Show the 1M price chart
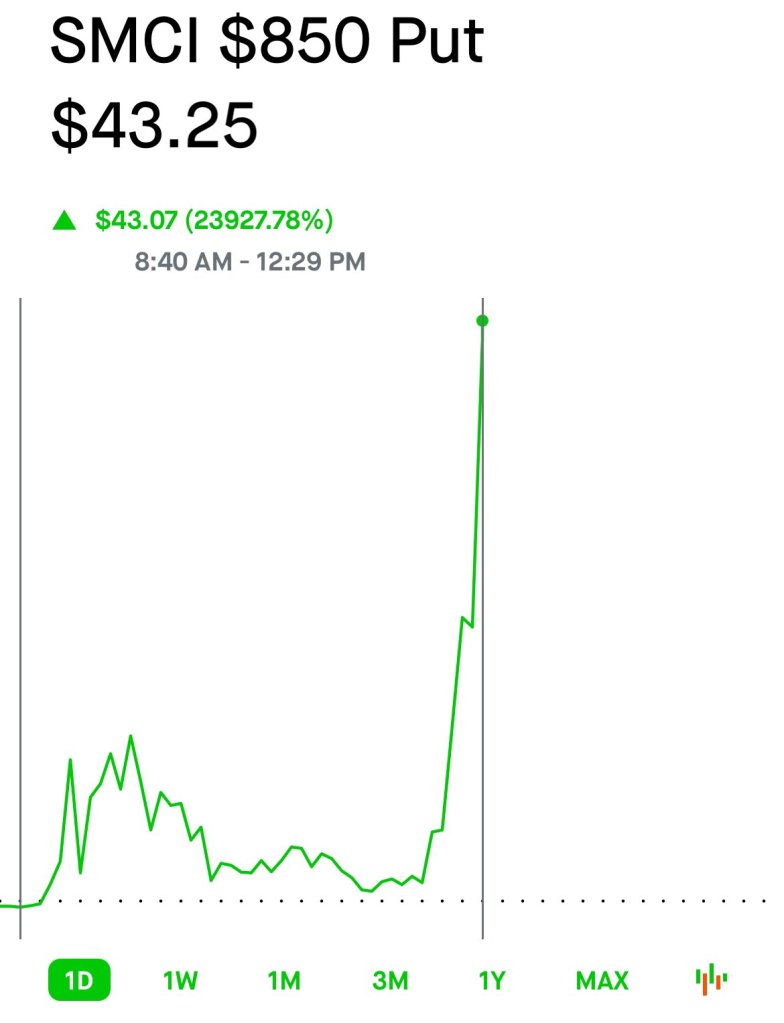Screen dimensions: 784x1023 click(x=284, y=980)
